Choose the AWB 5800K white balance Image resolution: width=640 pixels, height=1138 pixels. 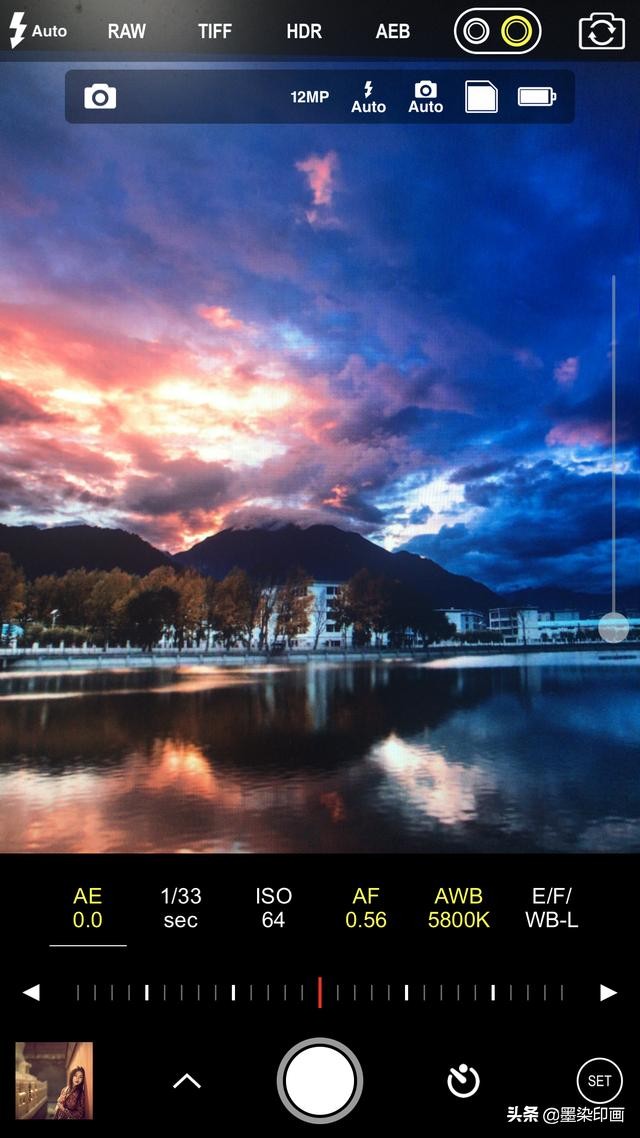click(459, 908)
